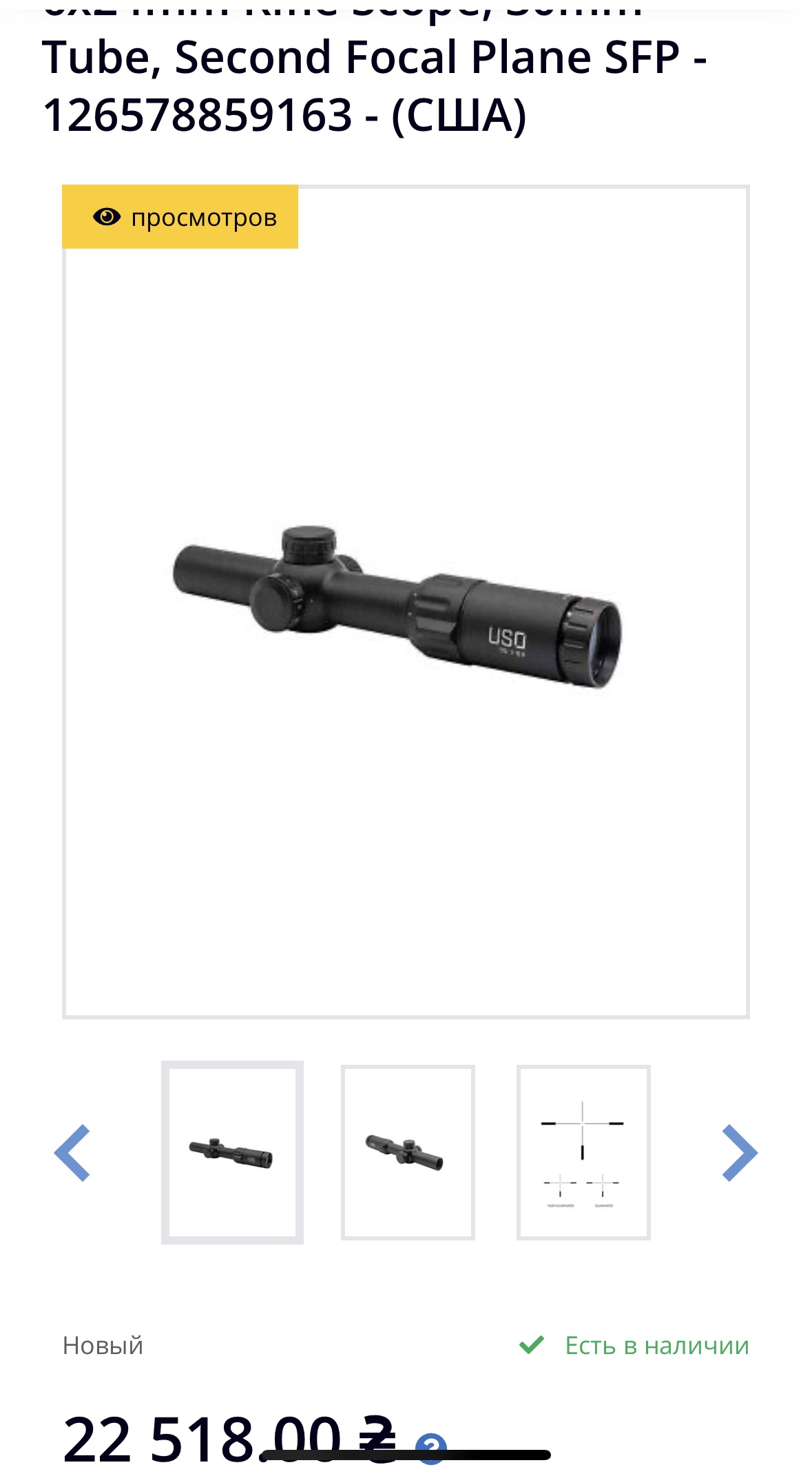Select the second scope thumbnail, reverse angle
The height and width of the screenshot is (1476, 812).
coord(408,1152)
